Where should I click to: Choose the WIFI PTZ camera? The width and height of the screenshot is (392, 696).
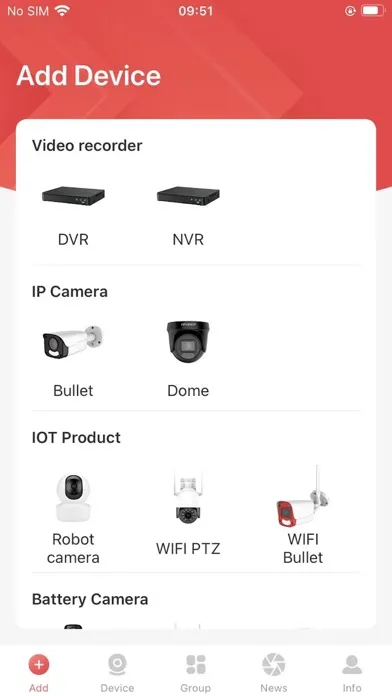tap(188, 515)
